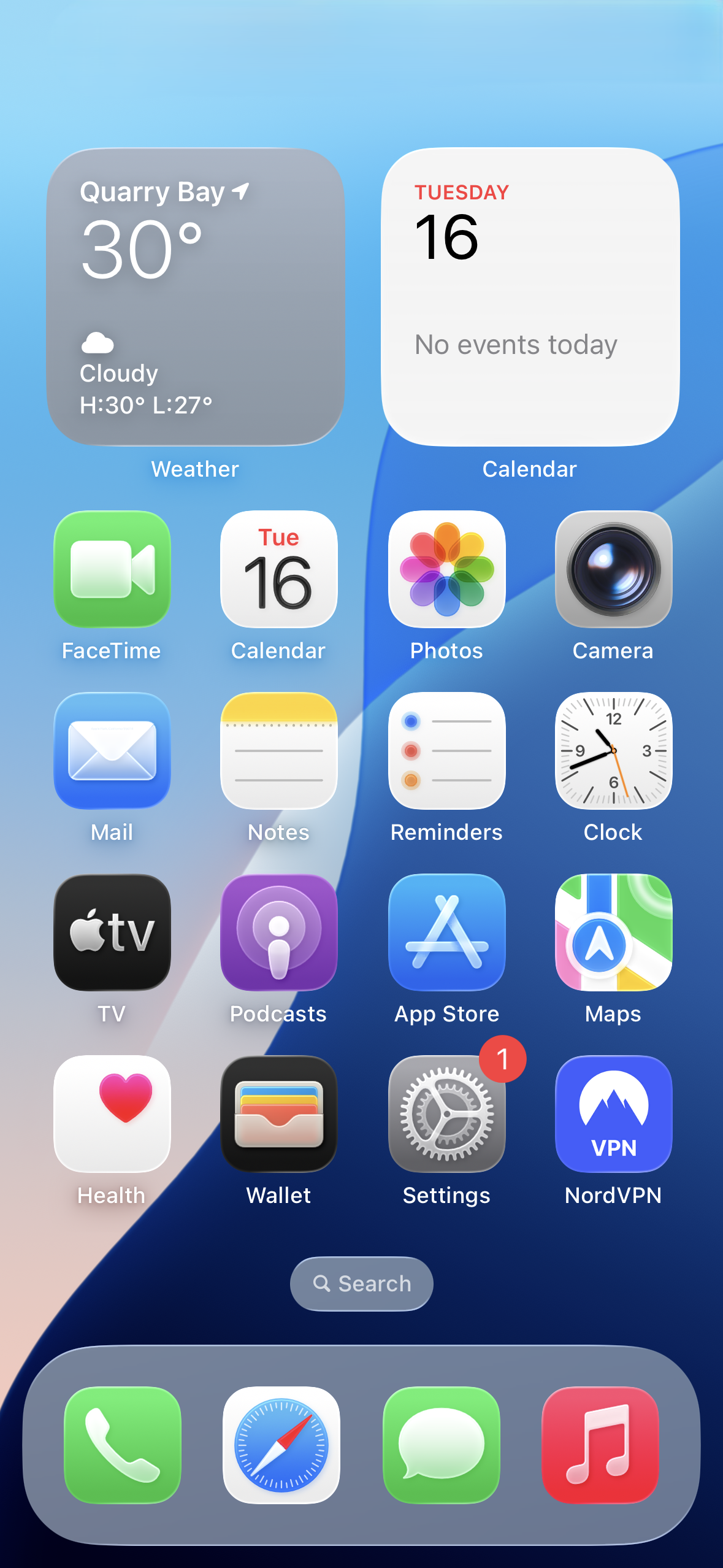
Task: Launch the Camera app
Action: pyautogui.click(x=613, y=569)
